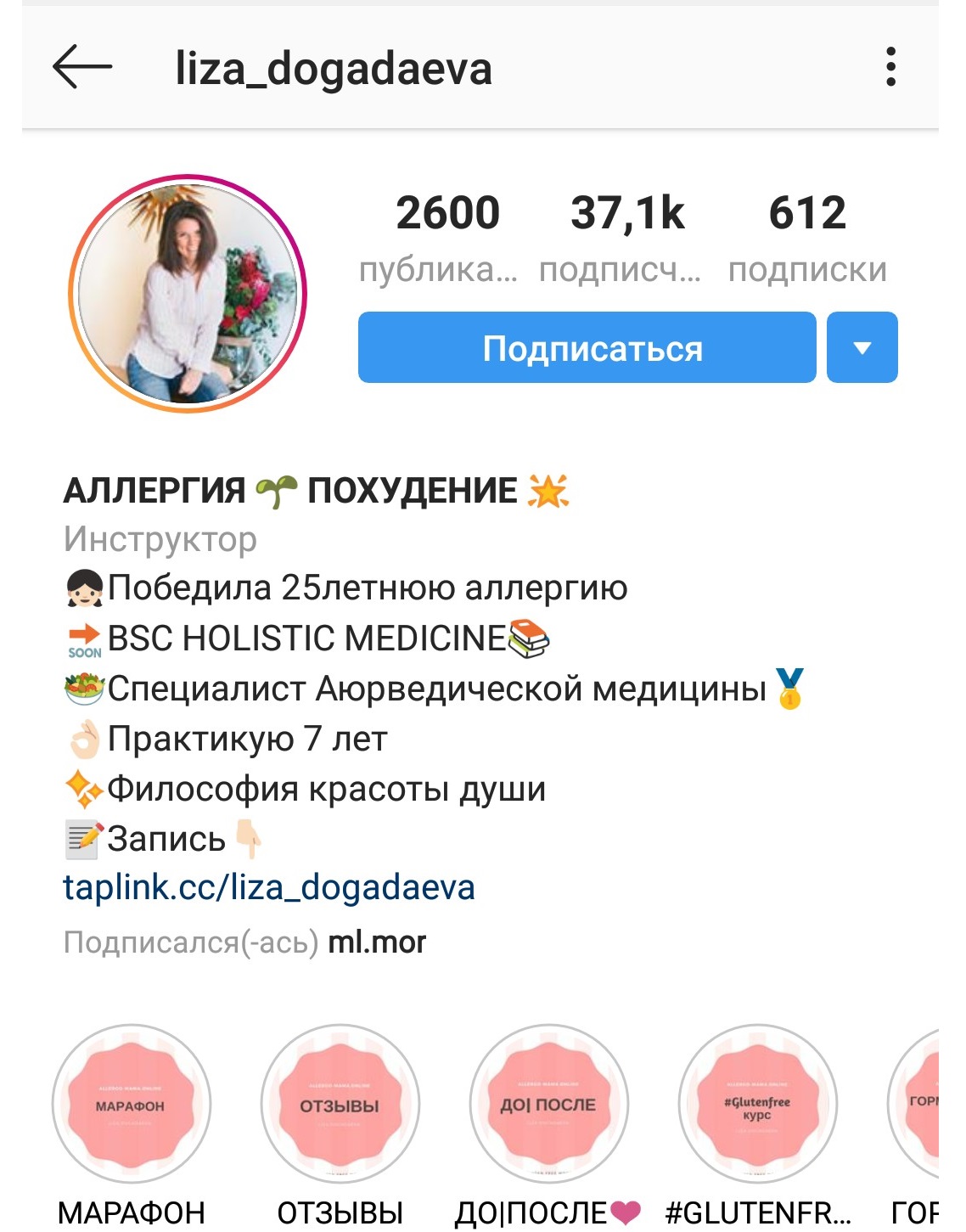Tap the blue Подписаться button
Screen dimensions: 966x1232
click(x=587, y=347)
